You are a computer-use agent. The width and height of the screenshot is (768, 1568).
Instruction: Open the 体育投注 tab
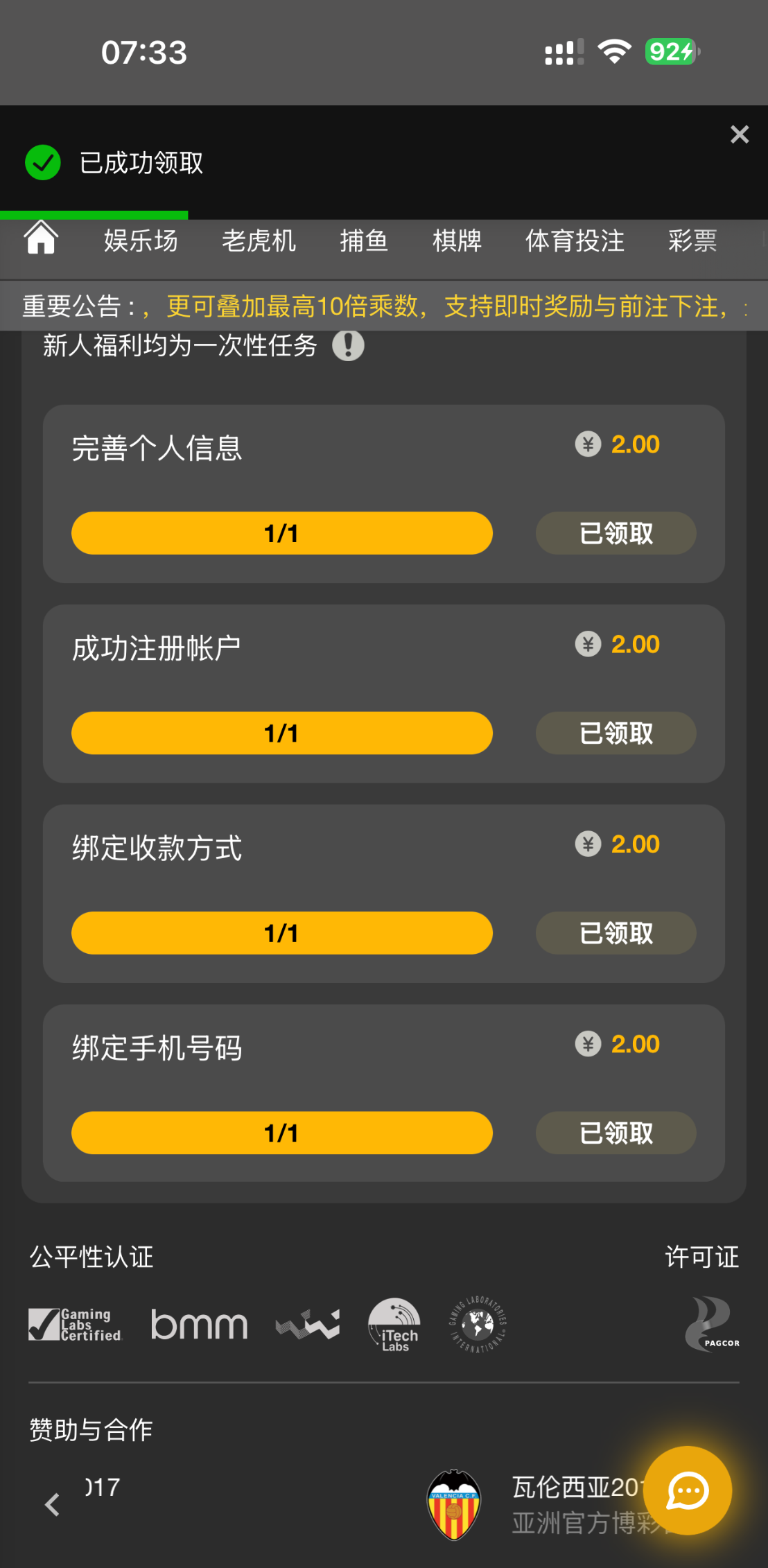coord(575,241)
